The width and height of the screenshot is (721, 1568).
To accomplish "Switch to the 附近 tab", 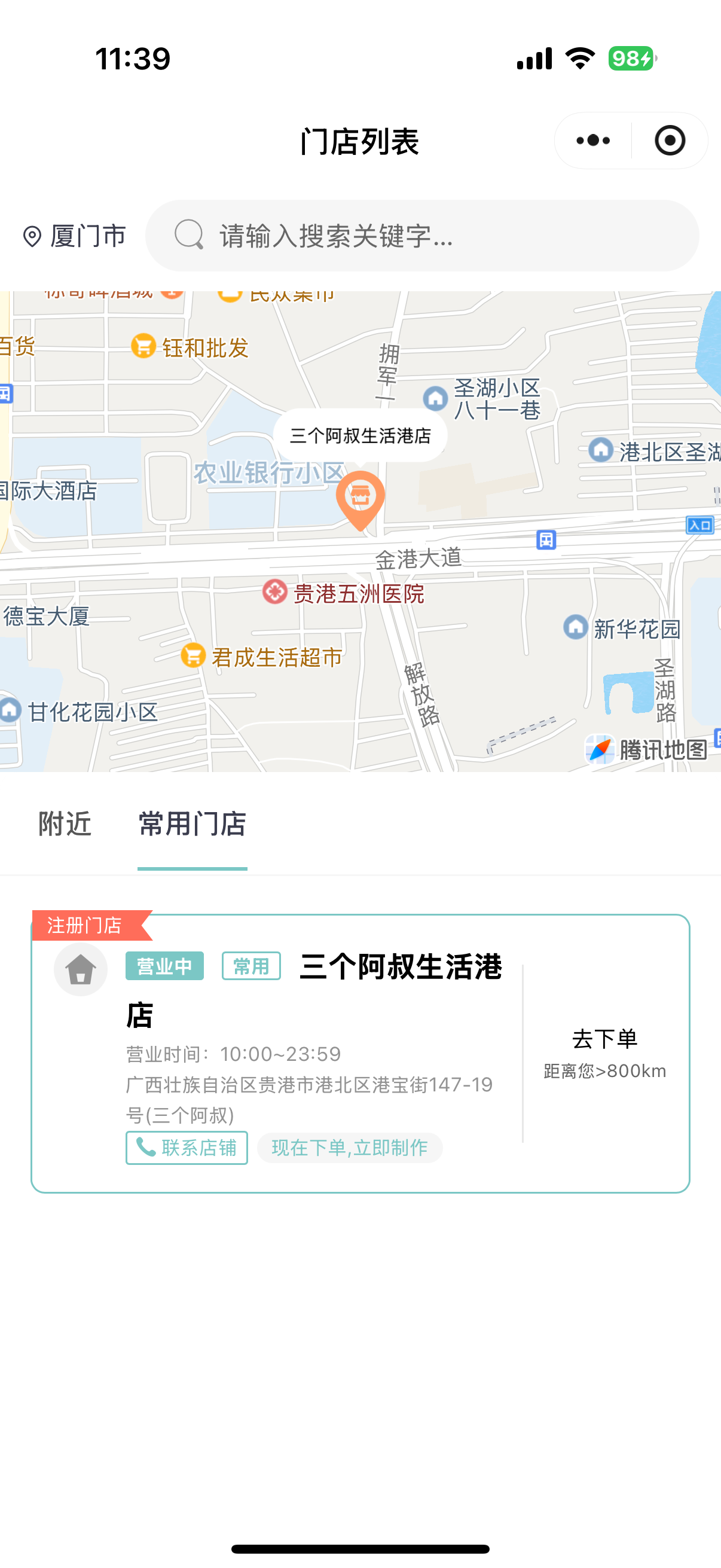I will coord(65,824).
